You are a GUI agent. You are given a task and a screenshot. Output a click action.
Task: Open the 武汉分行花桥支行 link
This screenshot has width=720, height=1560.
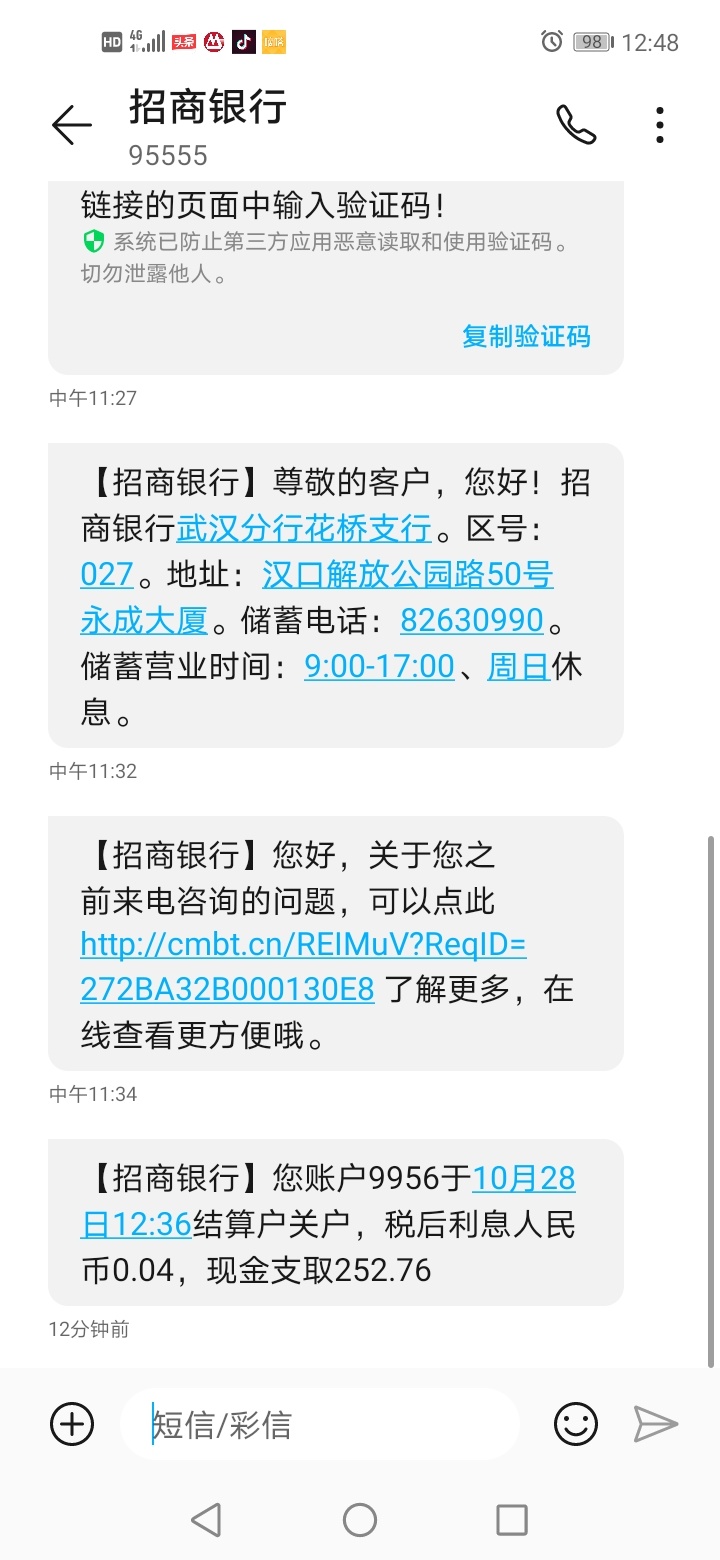point(304,528)
